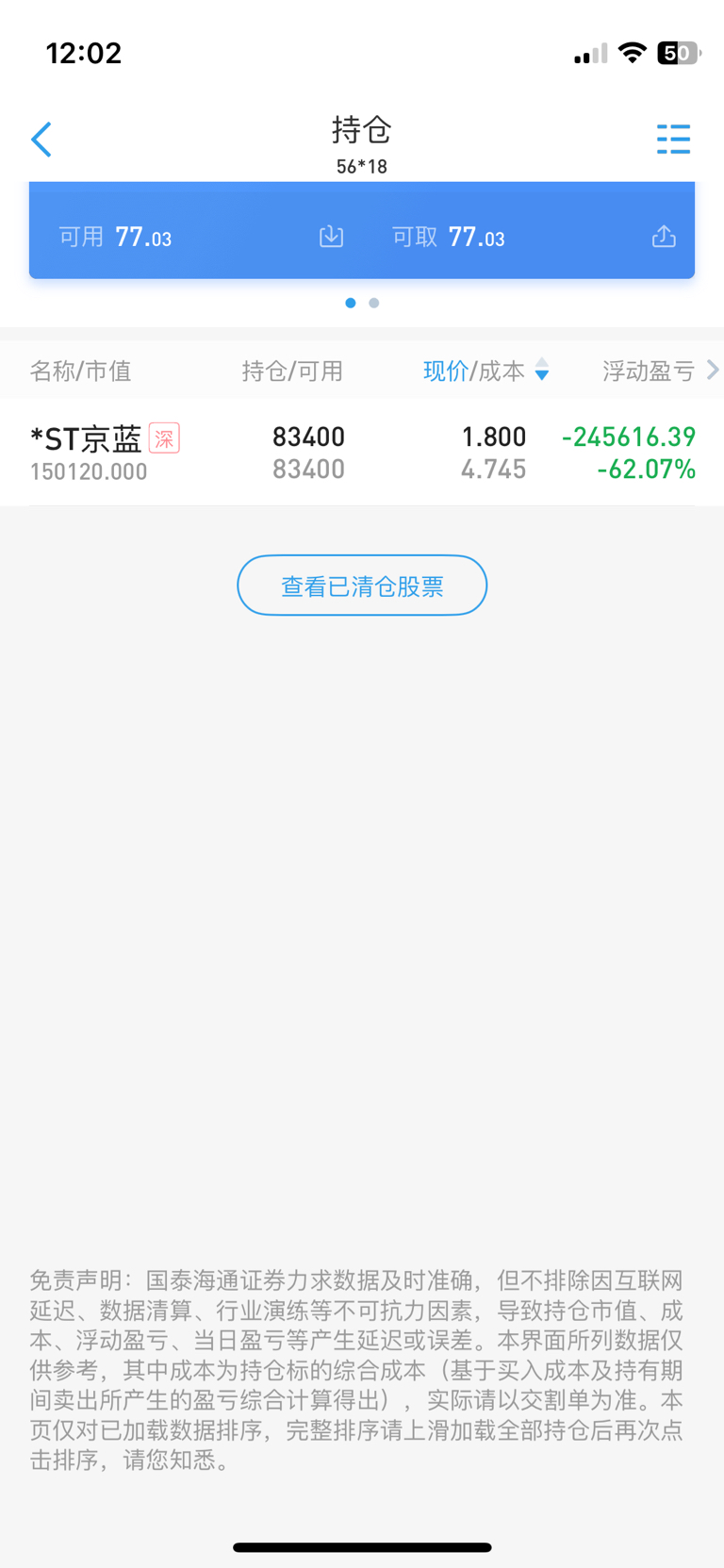Screen dimensions: 724x1568
Task: Open the *ST京蓝 holding row
Action: 362,452
